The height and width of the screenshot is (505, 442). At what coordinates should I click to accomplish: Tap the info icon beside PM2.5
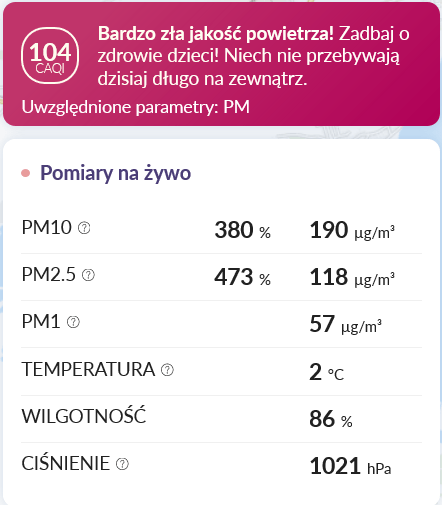pyautogui.click(x=88, y=275)
